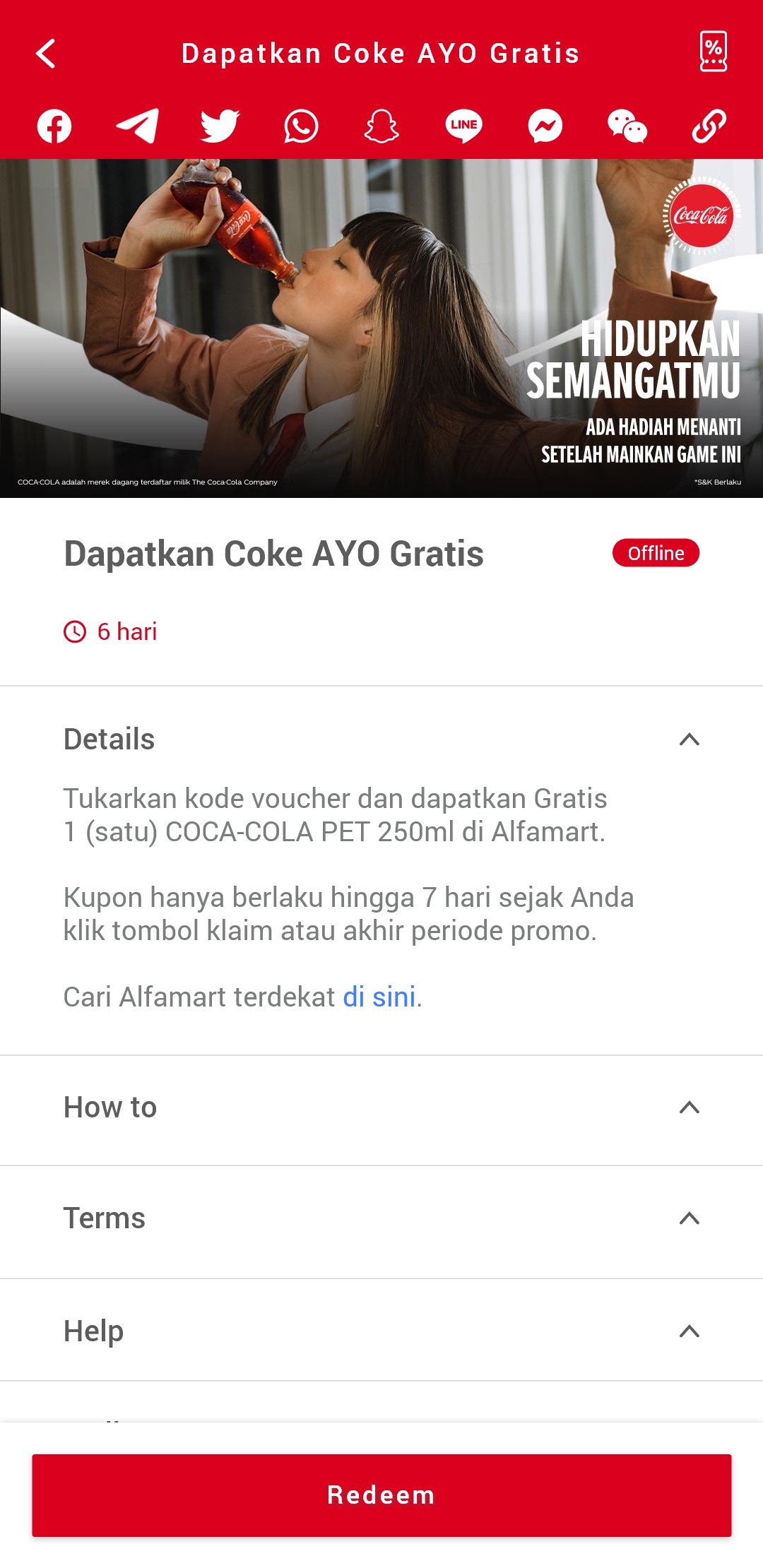Share this offer via LINE

(463, 126)
